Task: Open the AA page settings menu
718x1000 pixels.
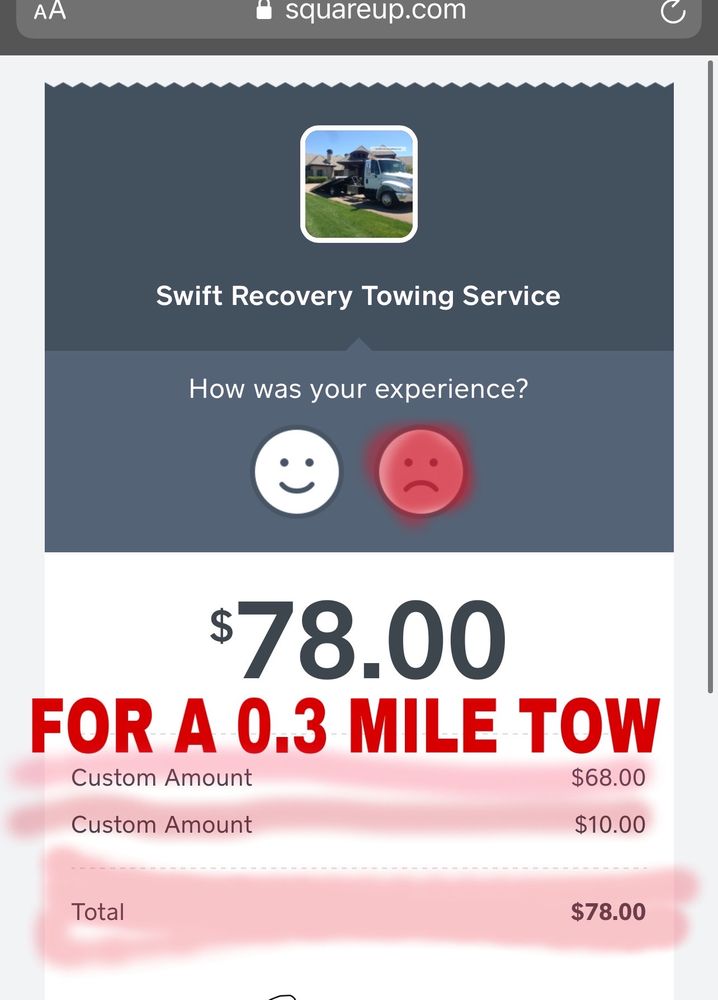Action: coord(50,12)
